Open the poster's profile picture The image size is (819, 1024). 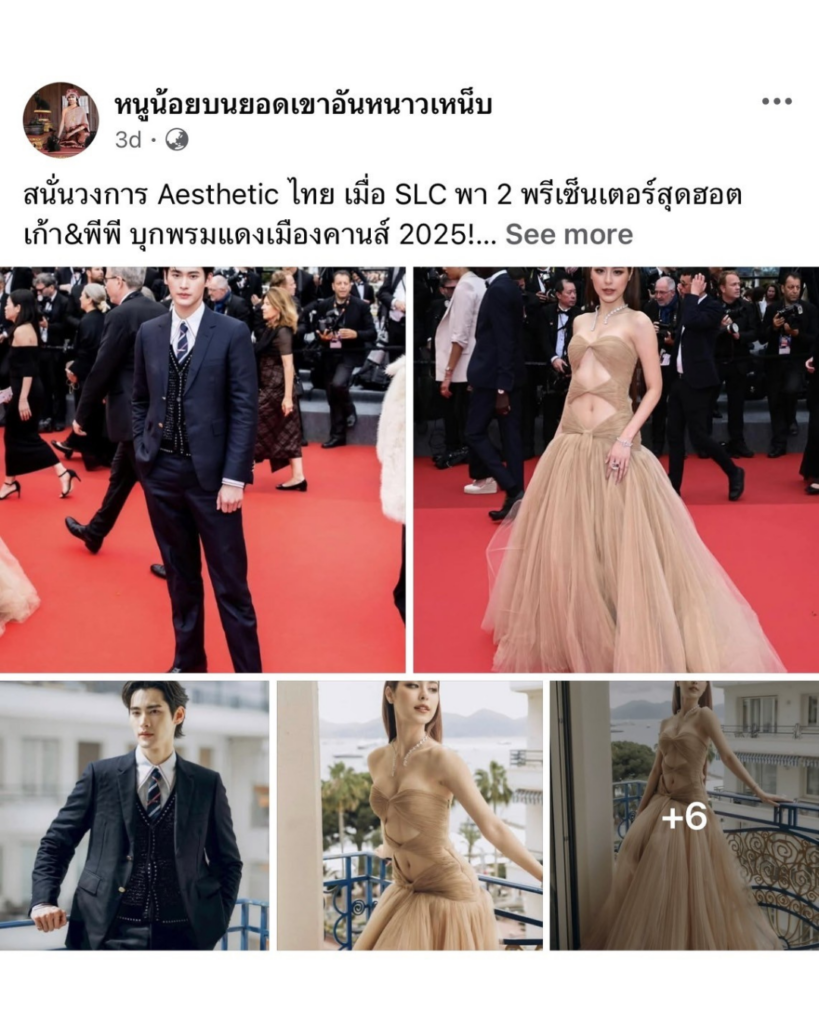pos(60,120)
